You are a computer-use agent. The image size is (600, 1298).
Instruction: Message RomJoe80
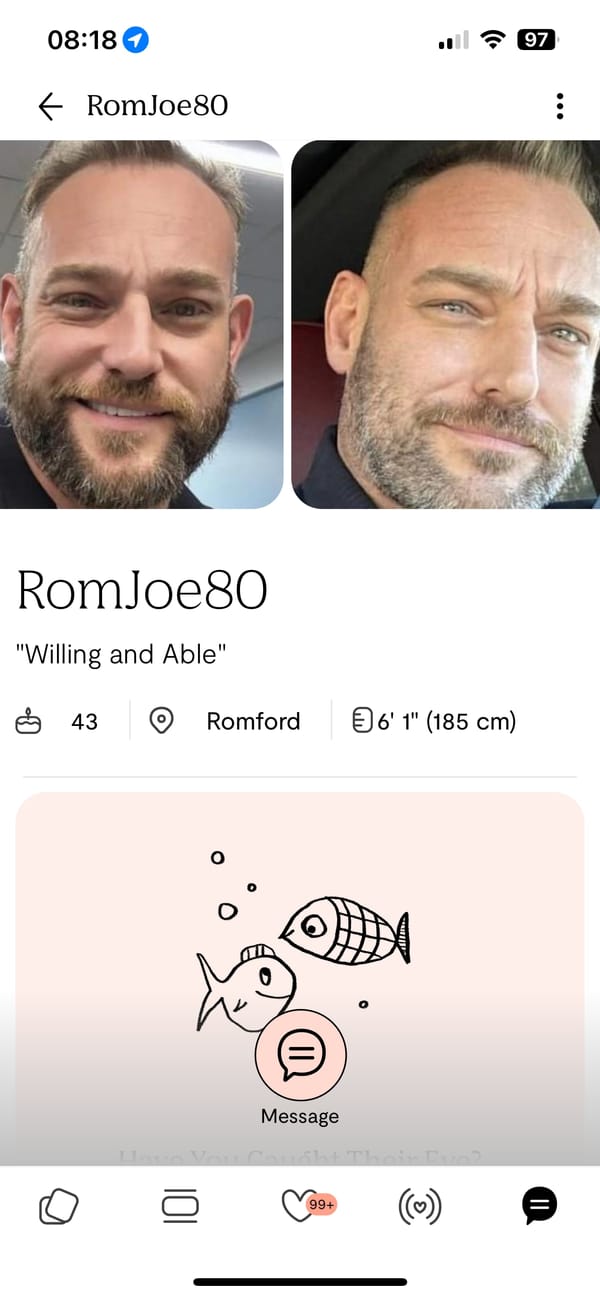coord(300,1053)
